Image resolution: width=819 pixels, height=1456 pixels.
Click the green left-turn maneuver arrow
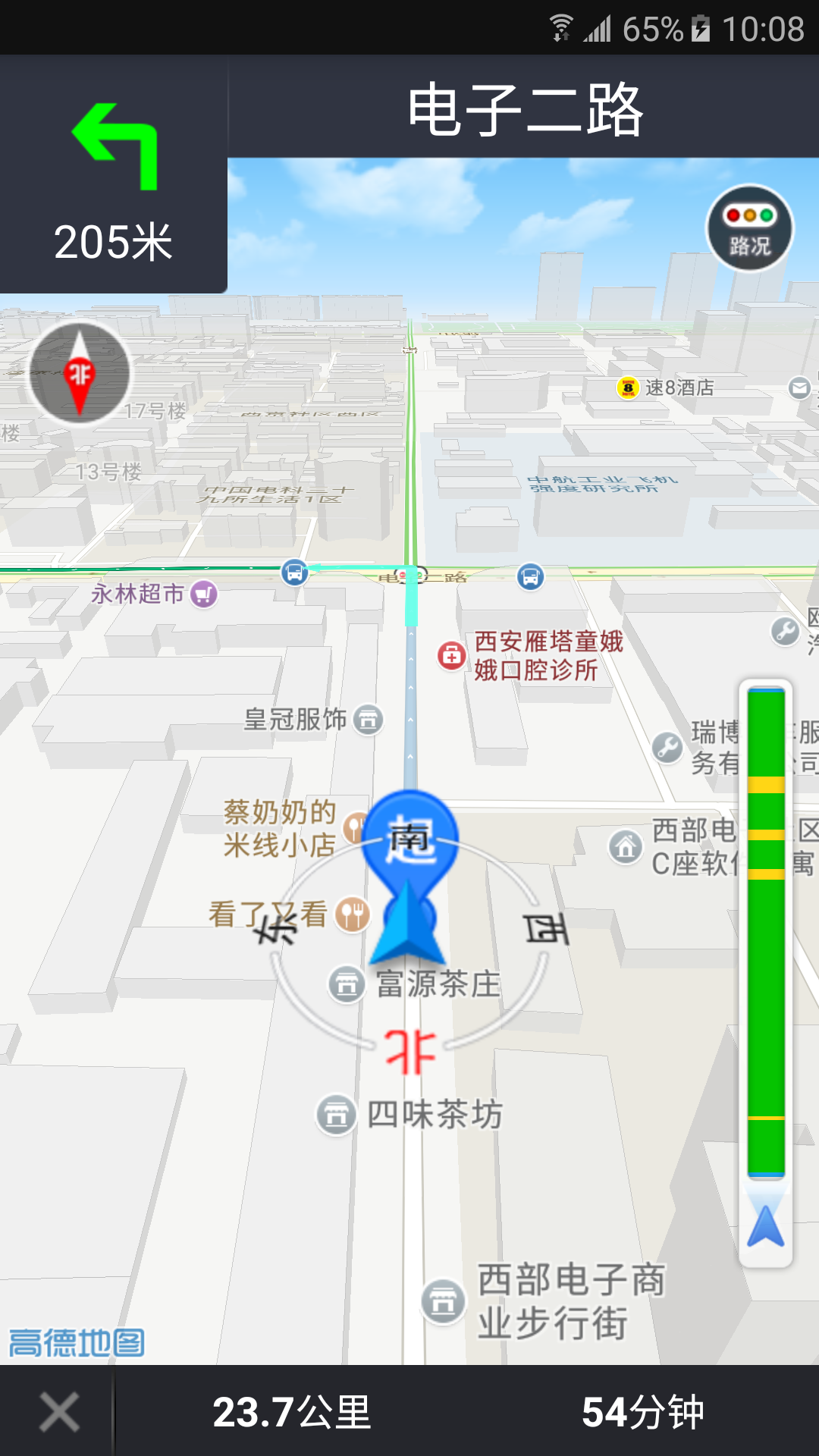[114, 148]
